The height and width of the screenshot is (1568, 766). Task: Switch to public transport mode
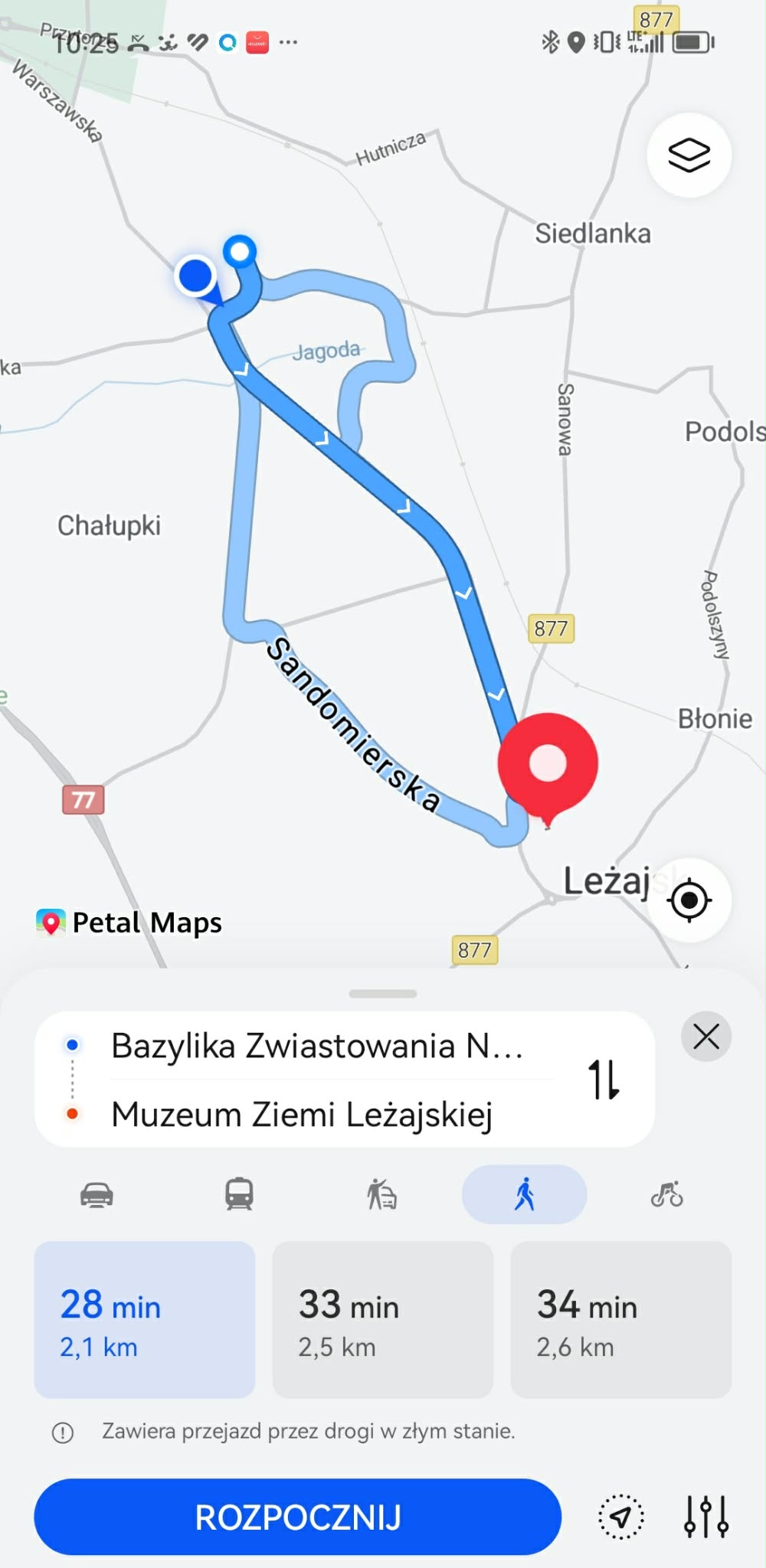pos(239,1194)
